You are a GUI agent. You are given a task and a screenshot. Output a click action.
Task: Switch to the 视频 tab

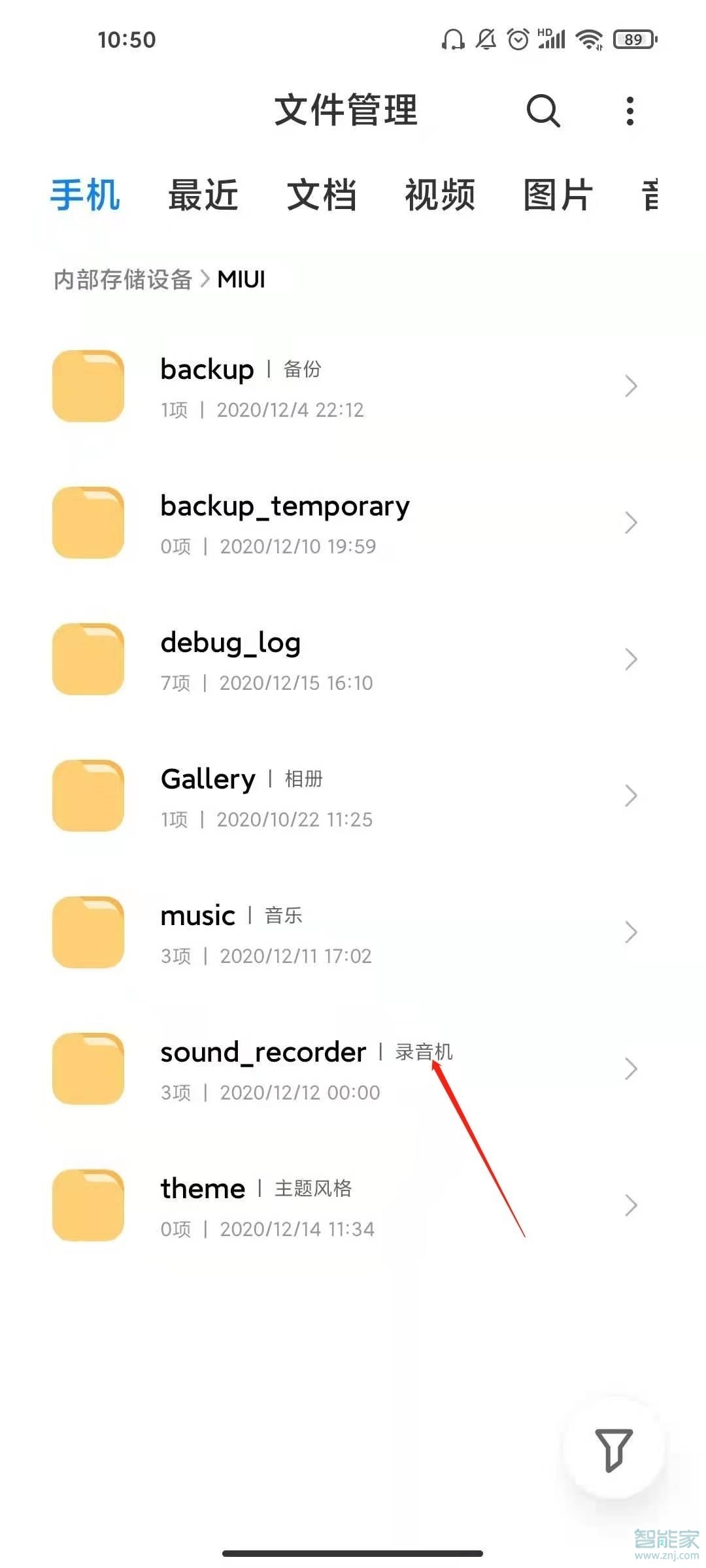click(x=439, y=196)
